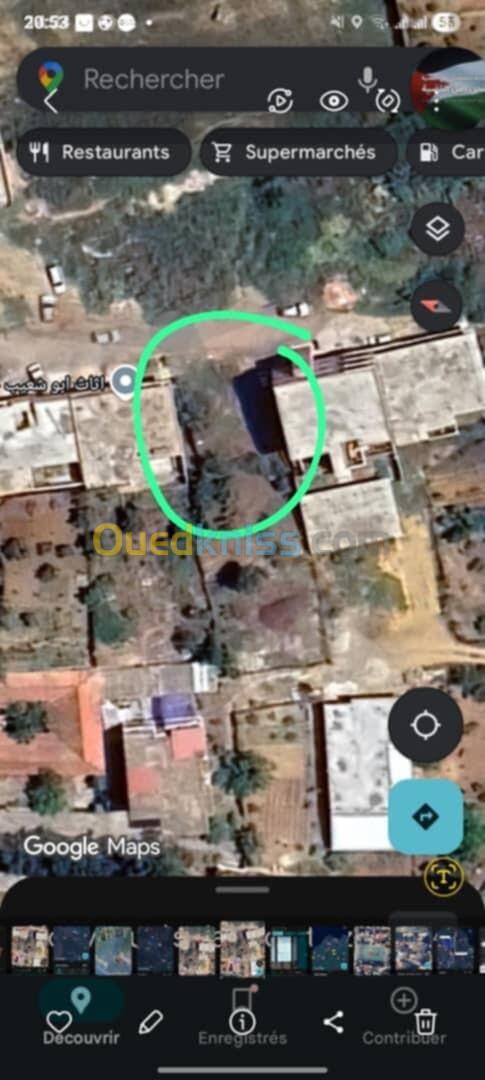This screenshot has width=485, height=1080.
Task: Tap the eye icon in the top bar
Action: 333,101
